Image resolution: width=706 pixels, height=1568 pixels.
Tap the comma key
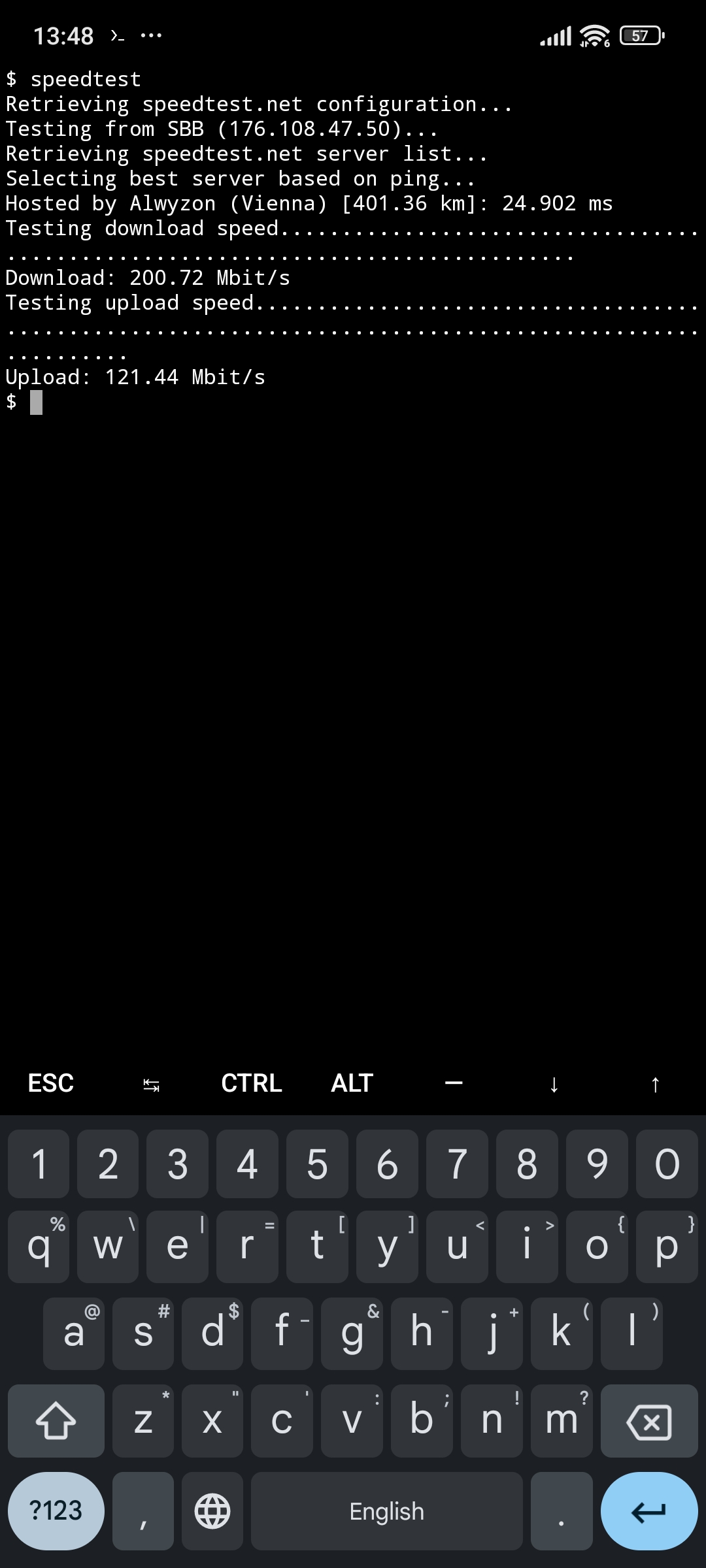point(143,1511)
